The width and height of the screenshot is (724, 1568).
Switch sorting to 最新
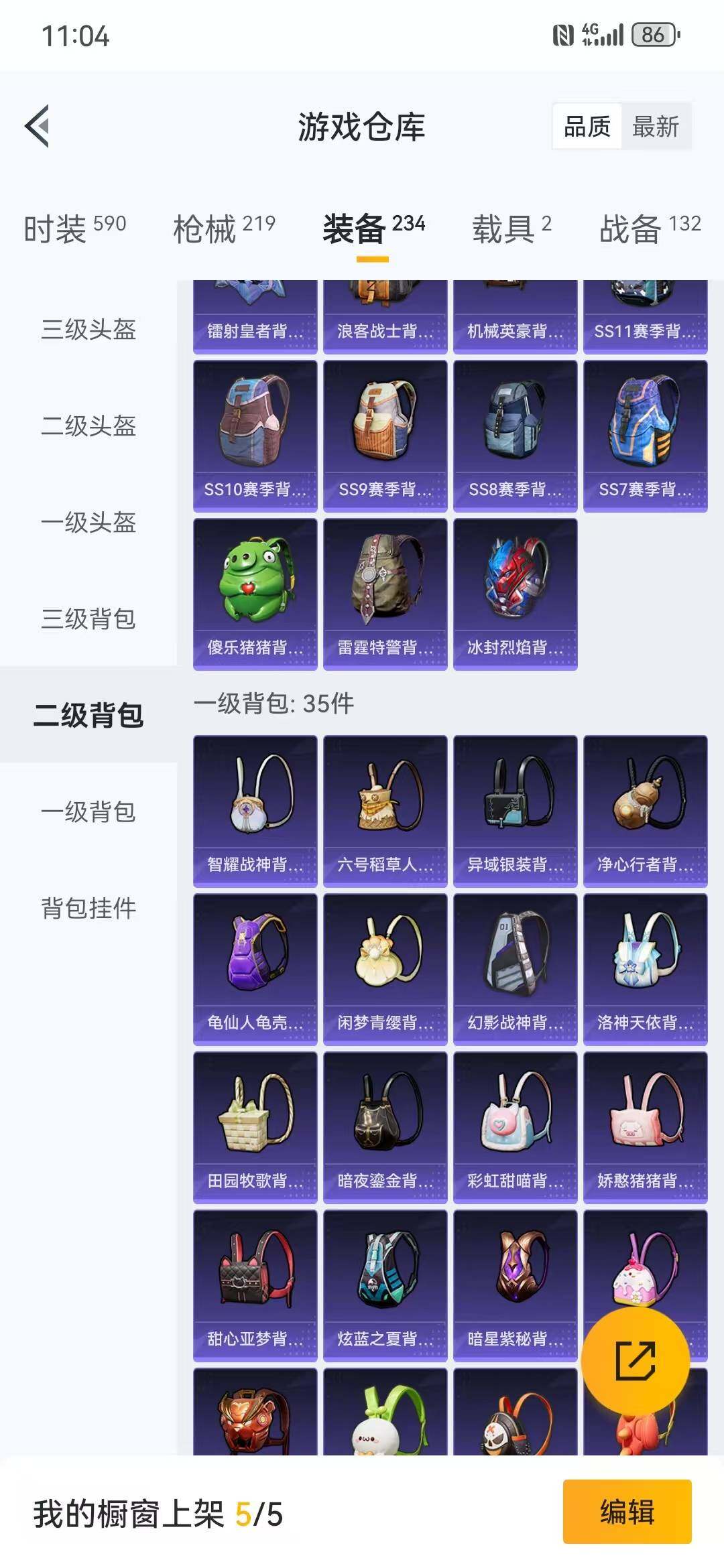(x=654, y=126)
